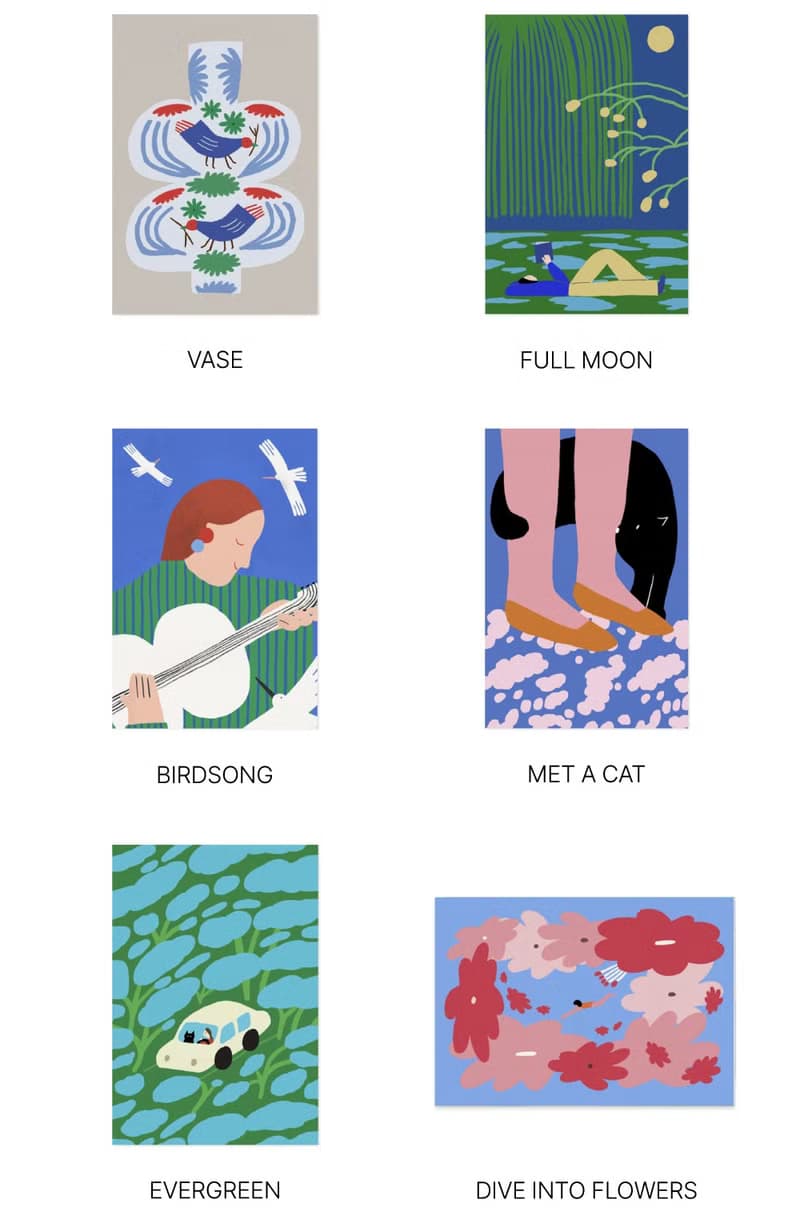Open the DIVE INTO FLOWERS print
This screenshot has height=1223, width=800.
pyautogui.click(x=584, y=1001)
